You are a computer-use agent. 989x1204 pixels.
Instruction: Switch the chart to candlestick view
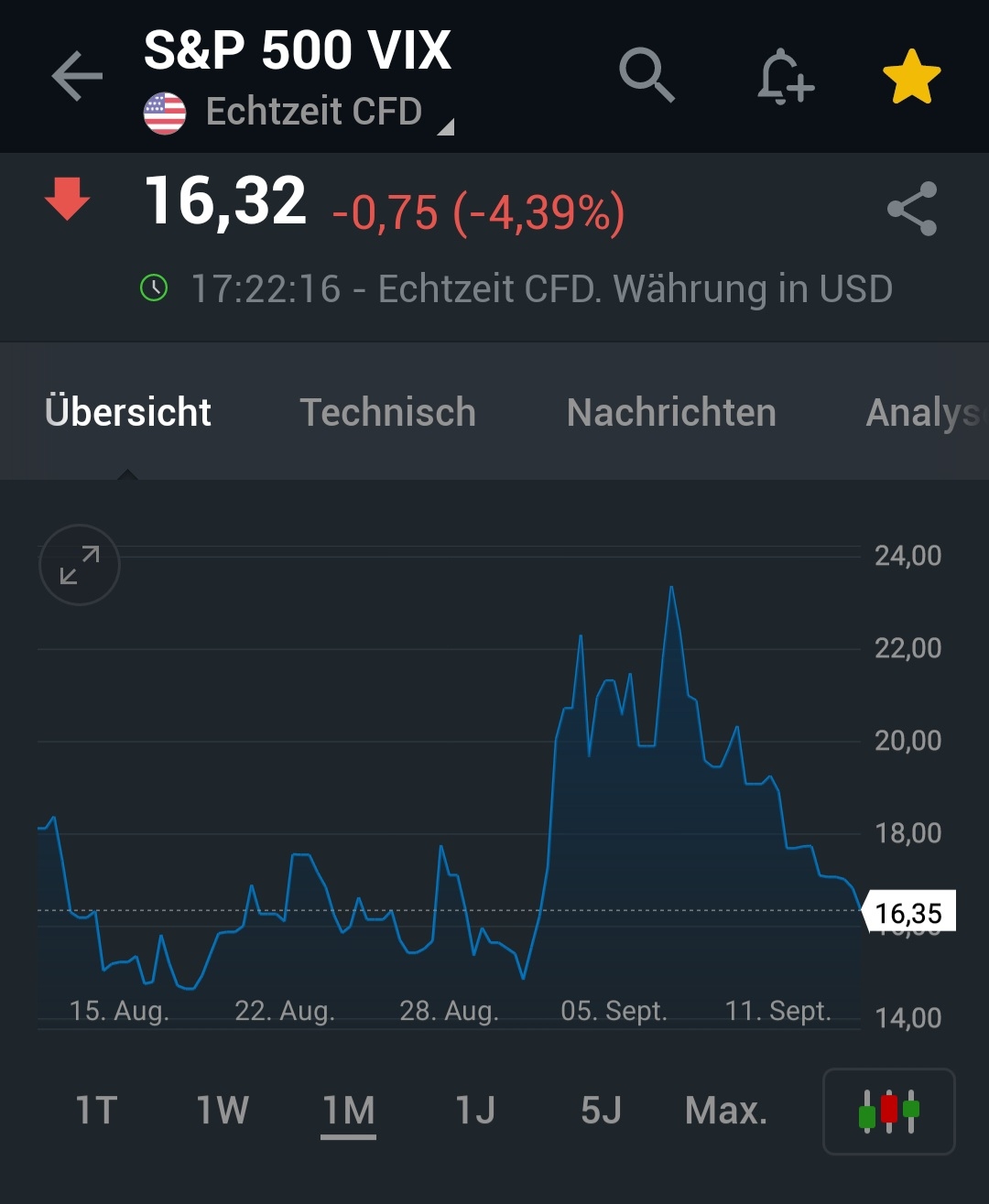click(x=887, y=1112)
